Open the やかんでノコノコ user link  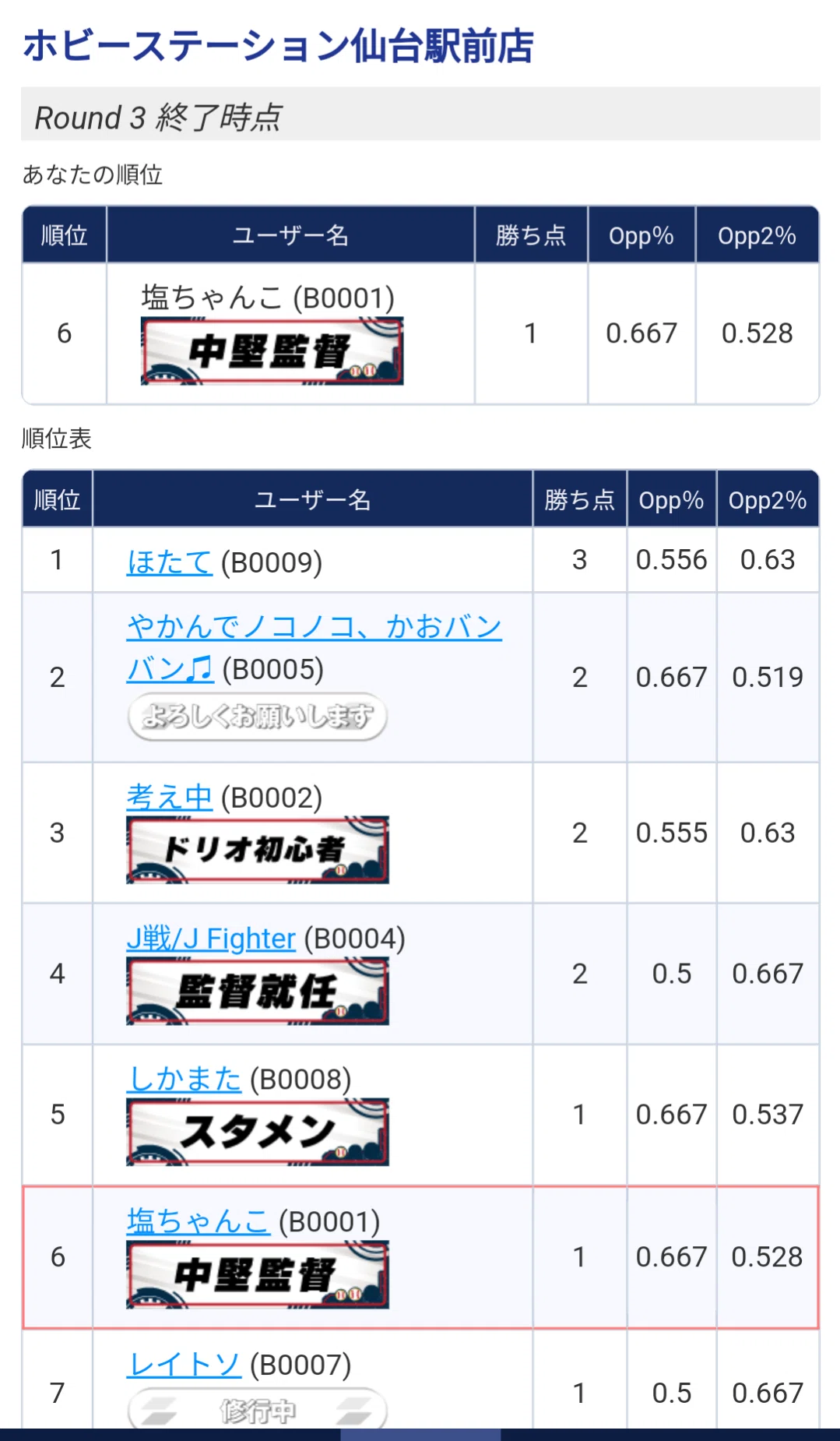coord(314,647)
